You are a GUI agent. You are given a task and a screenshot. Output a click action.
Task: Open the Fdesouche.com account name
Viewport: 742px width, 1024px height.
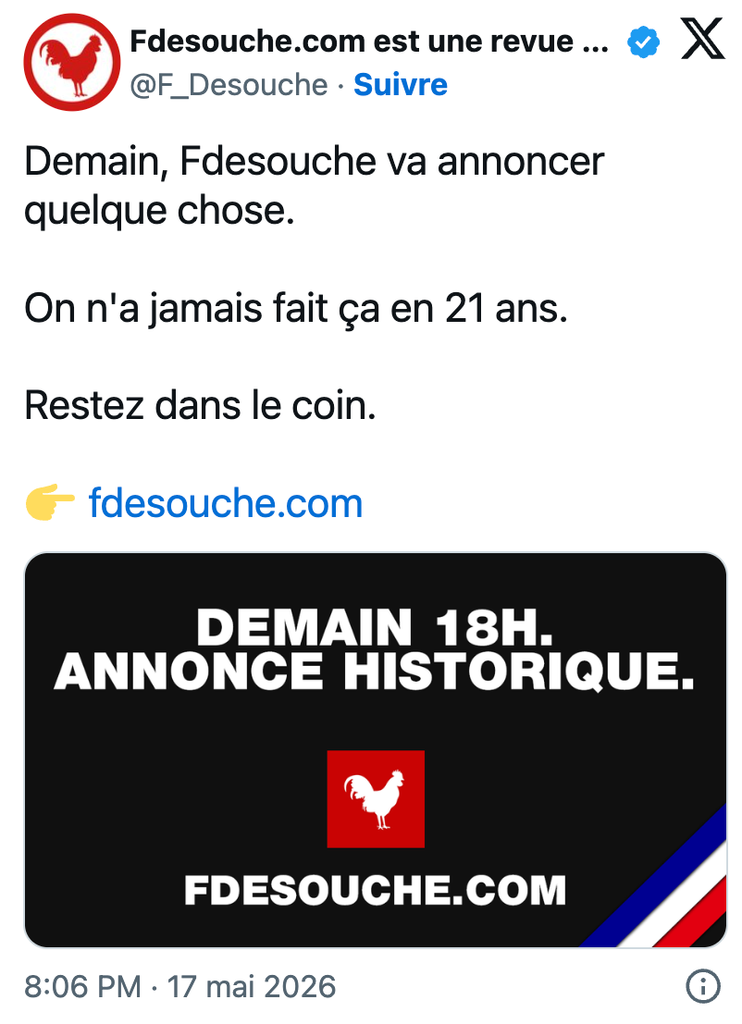point(369,42)
